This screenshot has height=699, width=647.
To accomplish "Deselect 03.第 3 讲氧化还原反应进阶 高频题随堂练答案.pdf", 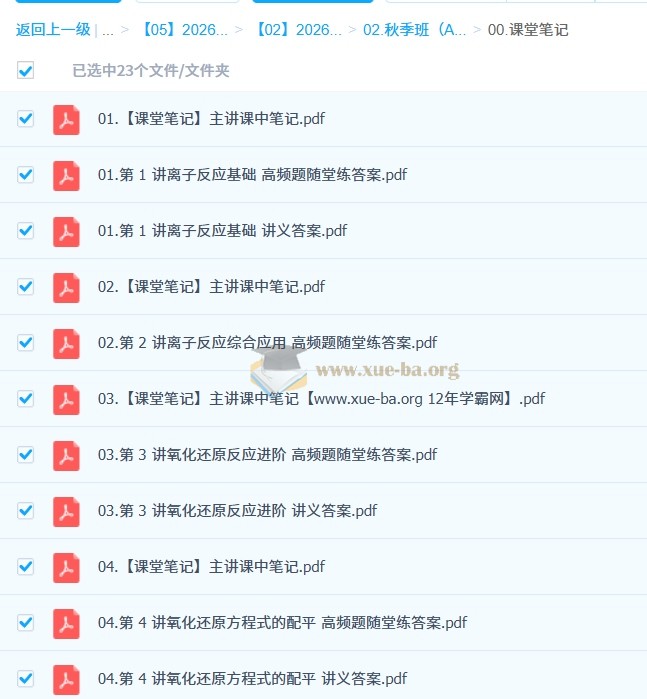I will (x=26, y=455).
